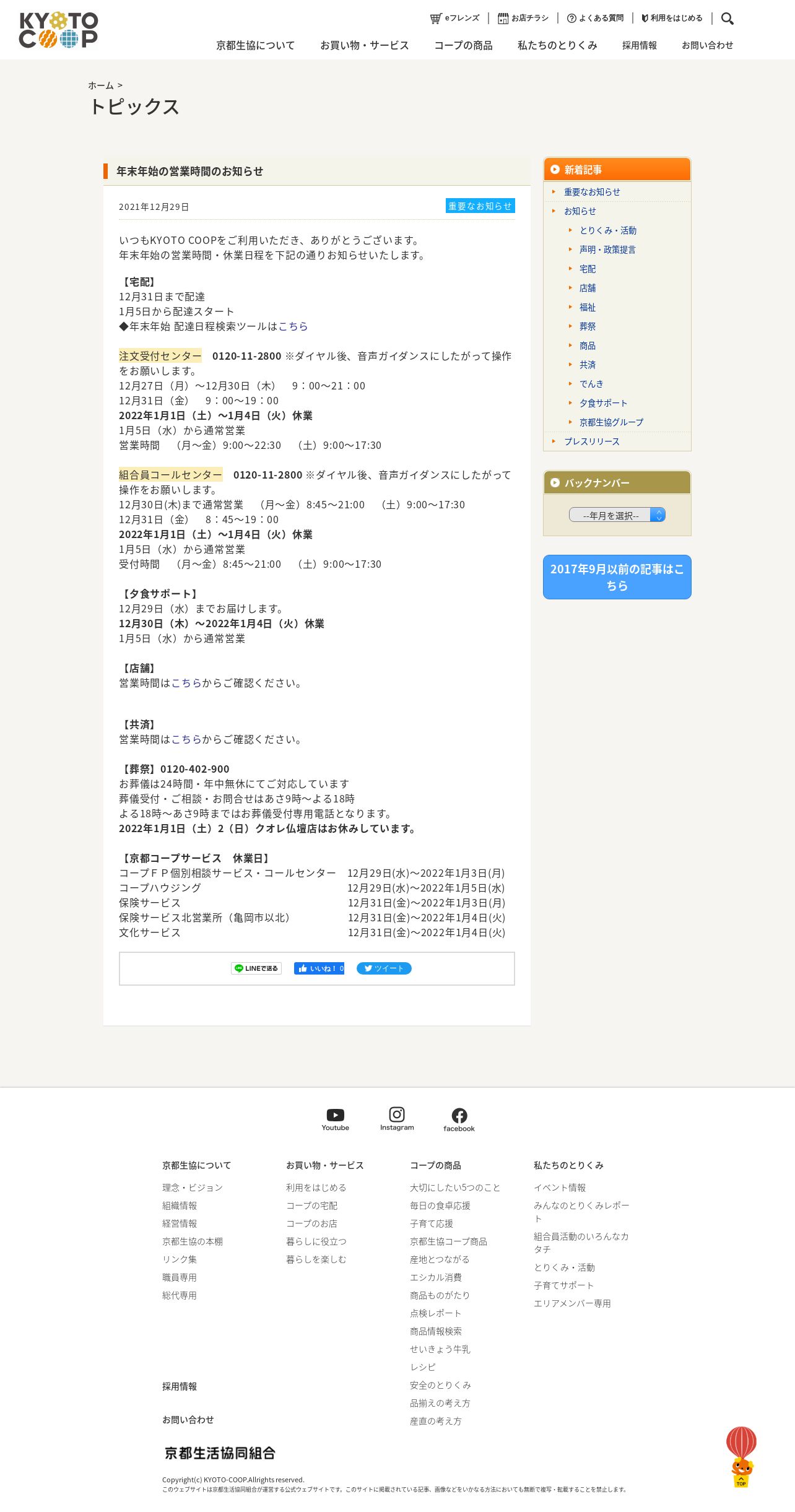Open プレスリリース in the sidebar
The image size is (795, 1512).
point(592,441)
